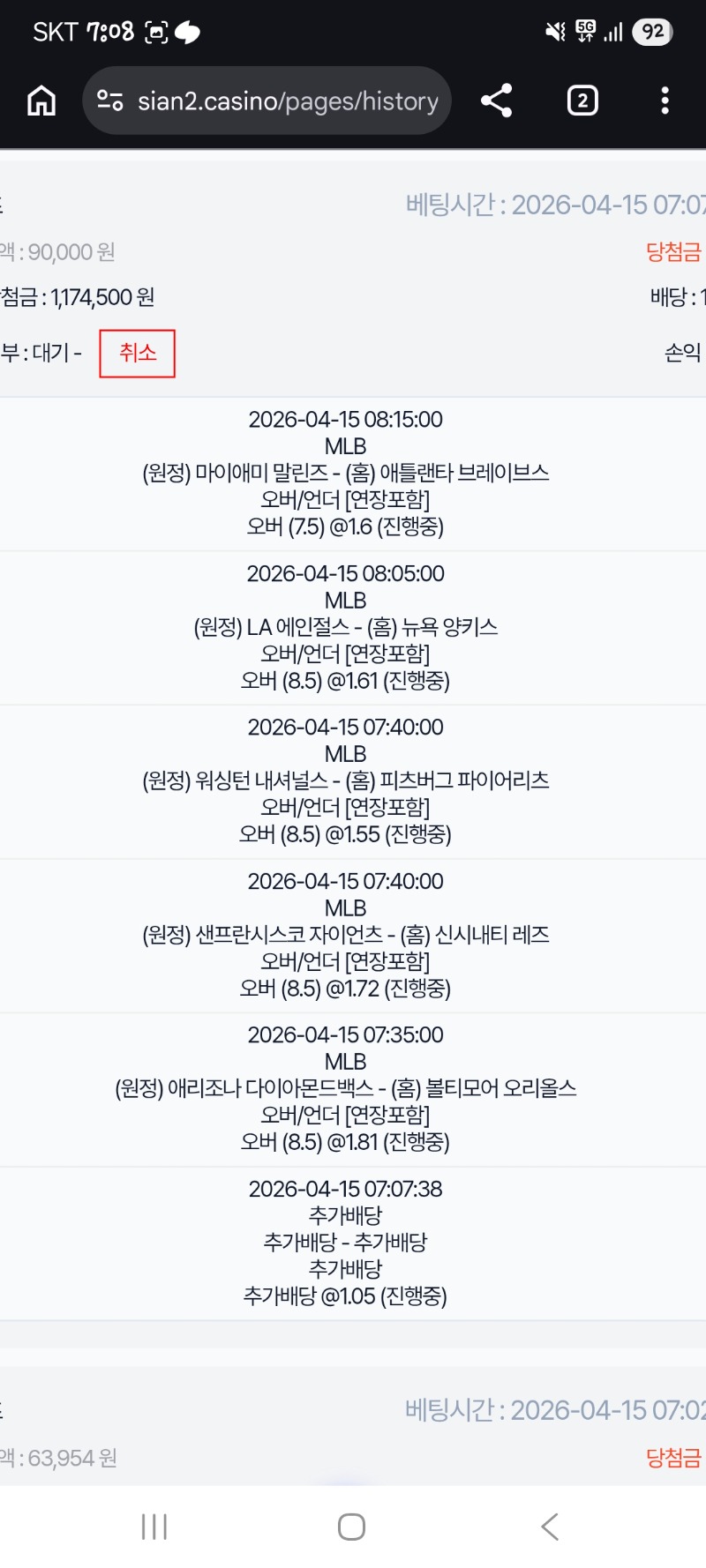Select the LA Angels vs New York Yankees bet
The image size is (706, 1568).
click(x=353, y=627)
